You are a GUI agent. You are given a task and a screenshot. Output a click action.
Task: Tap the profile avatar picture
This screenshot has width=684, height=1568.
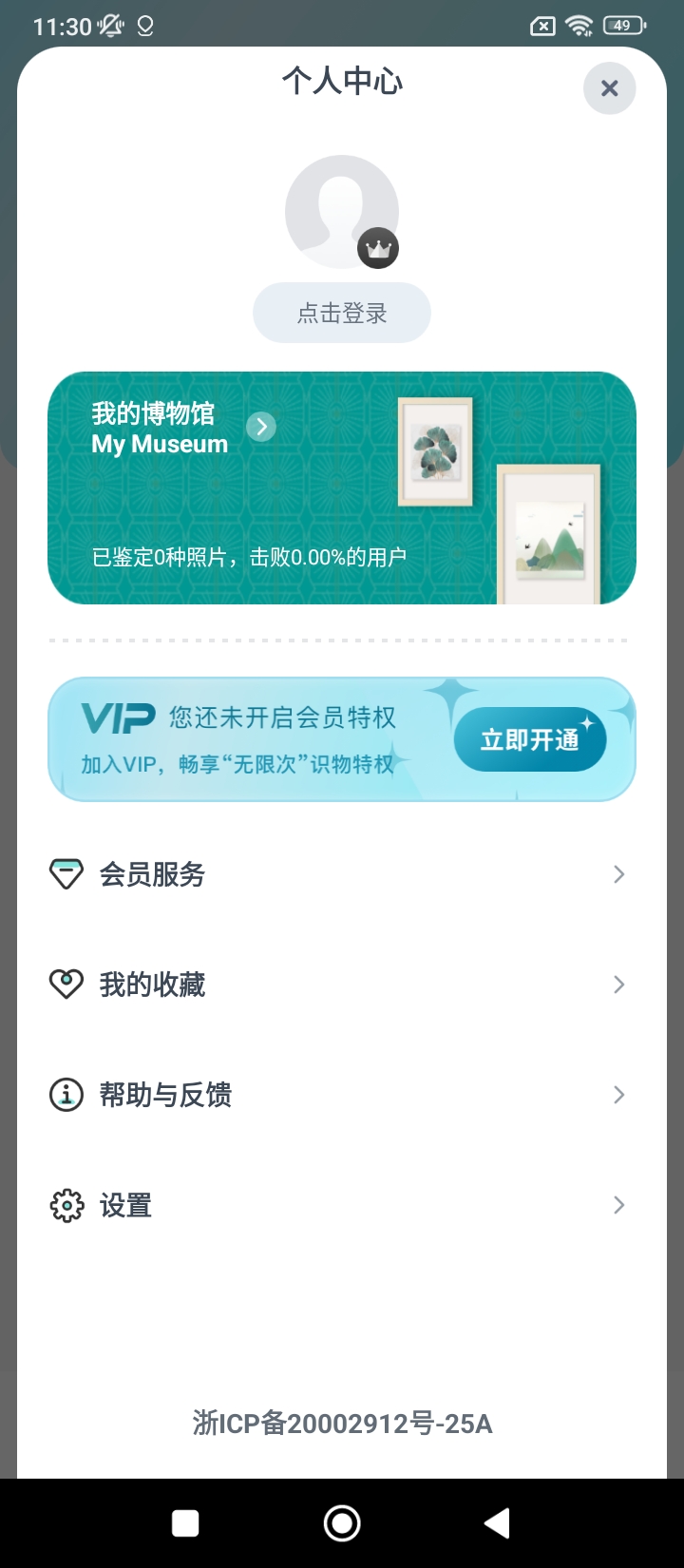point(341,211)
